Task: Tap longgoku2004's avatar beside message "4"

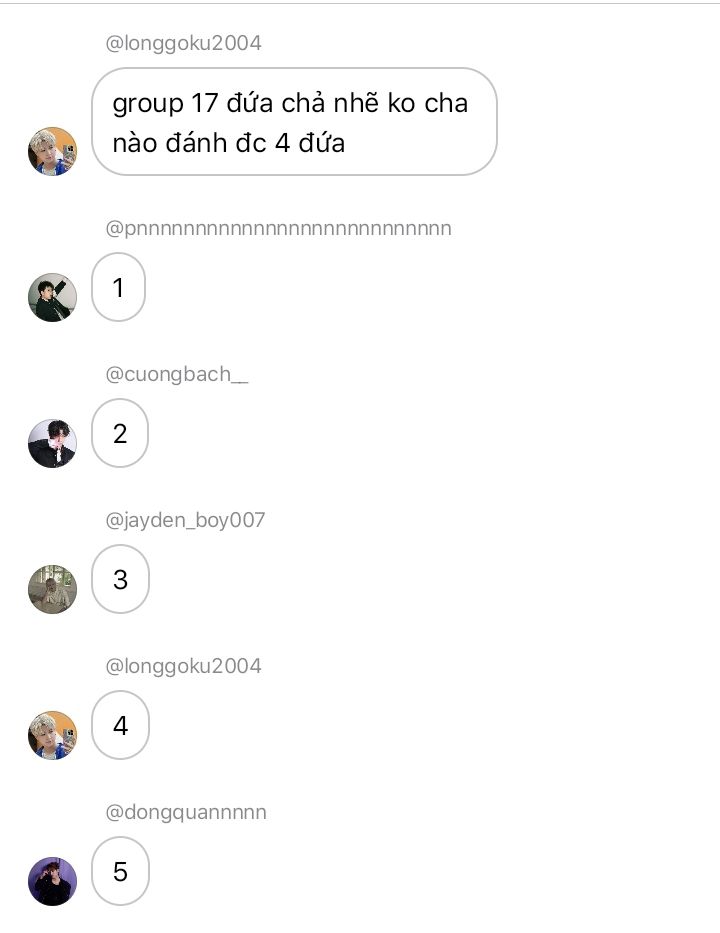Action: 52,735
